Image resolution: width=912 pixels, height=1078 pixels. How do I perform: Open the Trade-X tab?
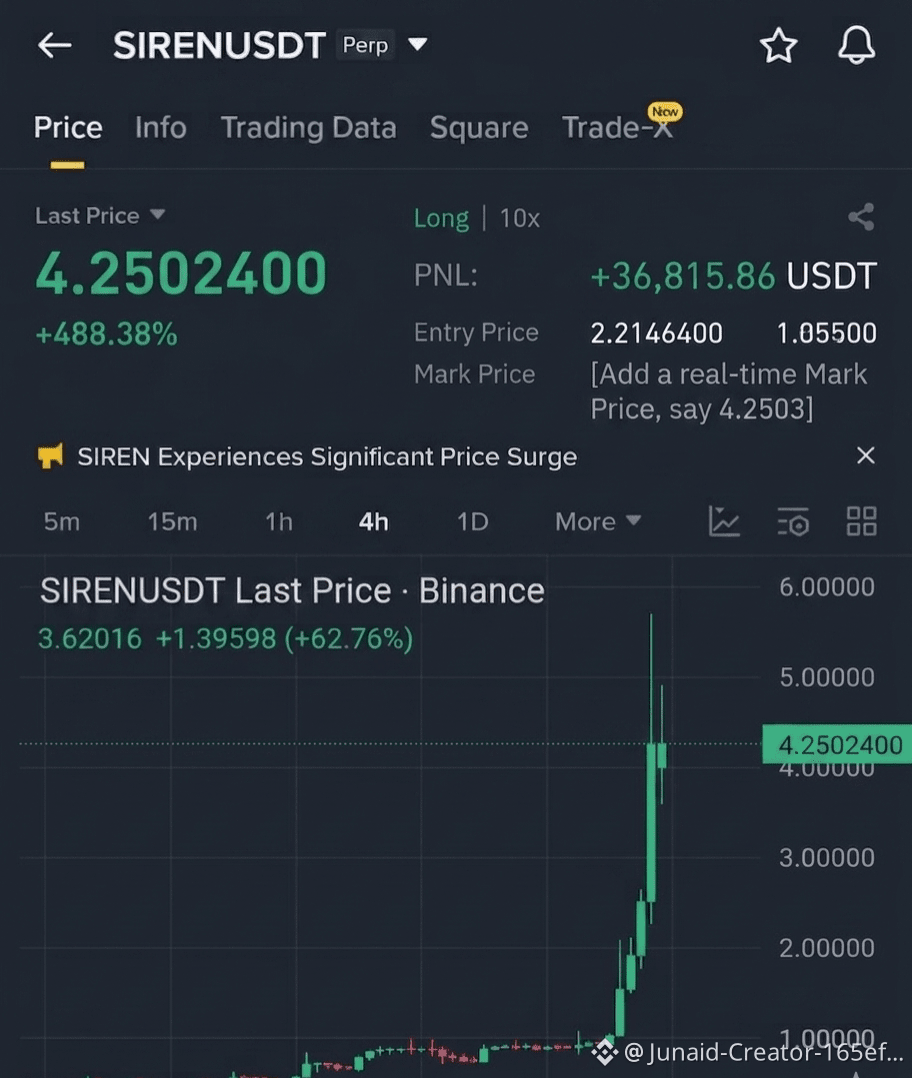point(617,126)
